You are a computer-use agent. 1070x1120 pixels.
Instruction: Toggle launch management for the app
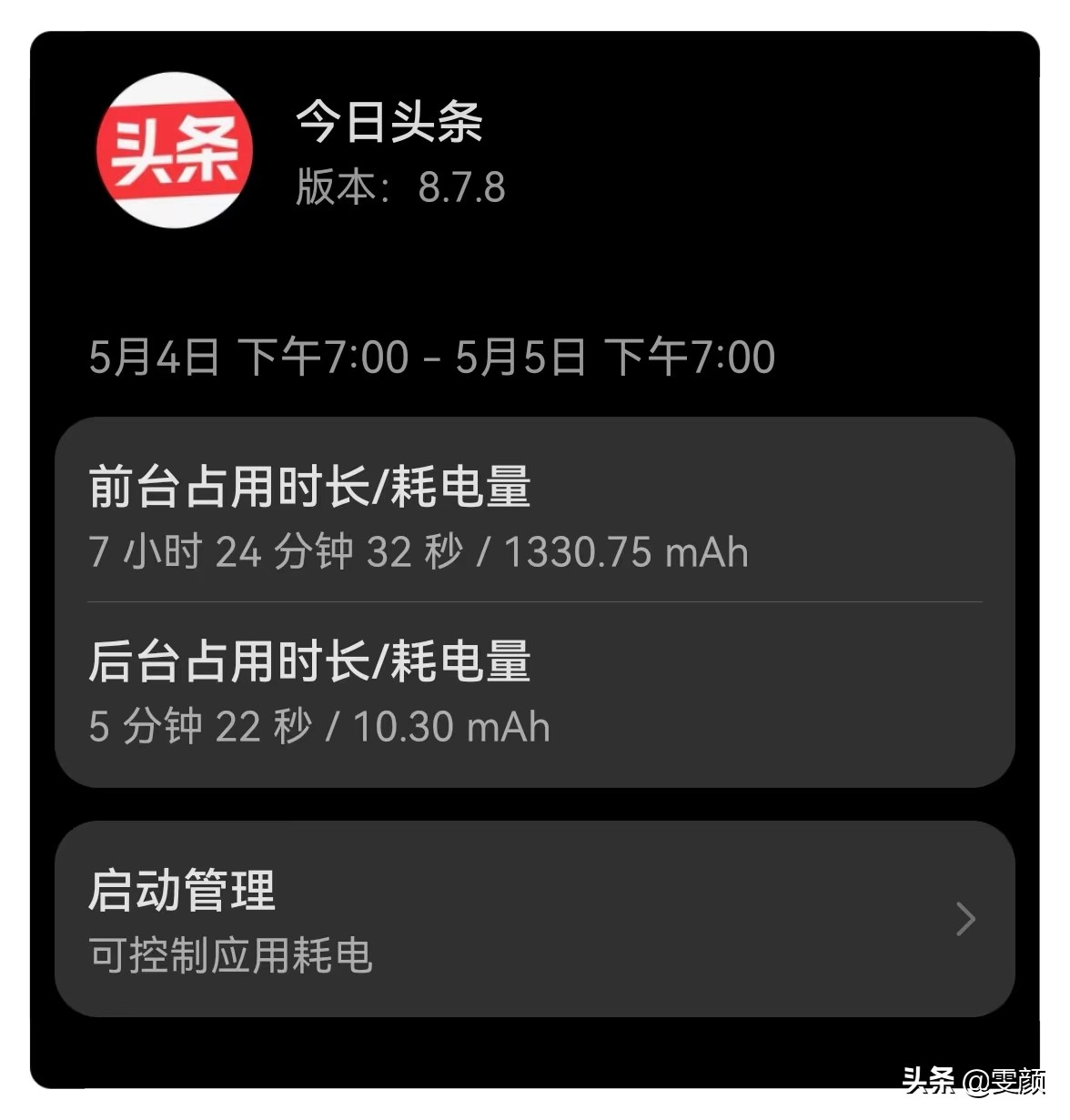(535, 920)
